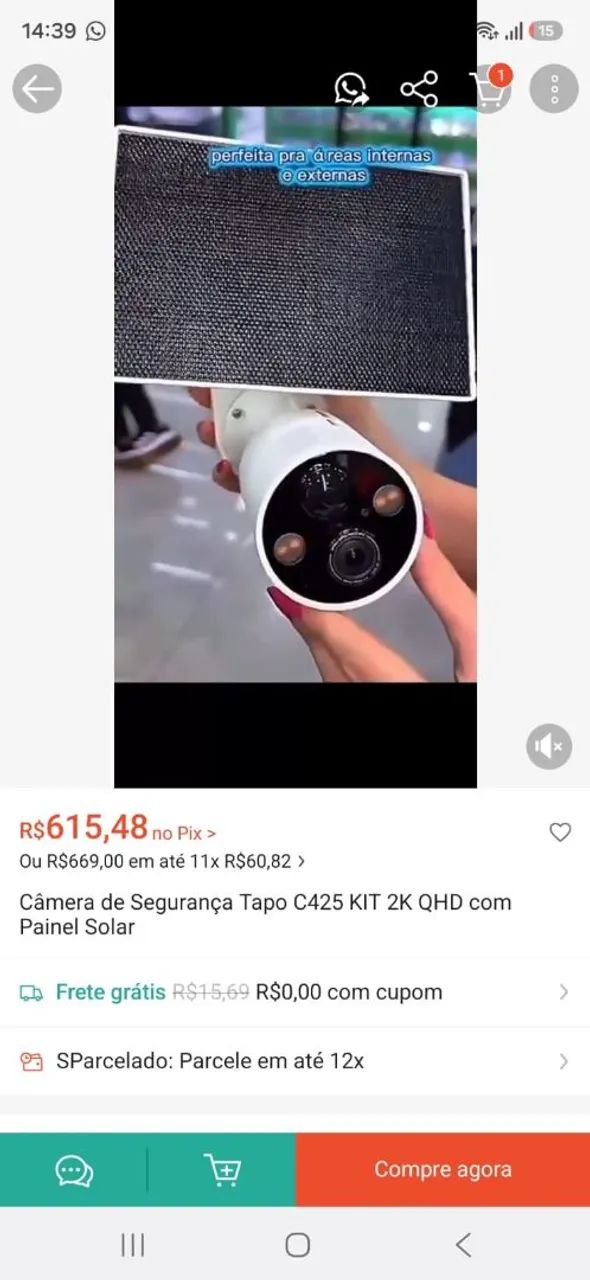Tap Compre agora to buy now

tap(443, 1169)
